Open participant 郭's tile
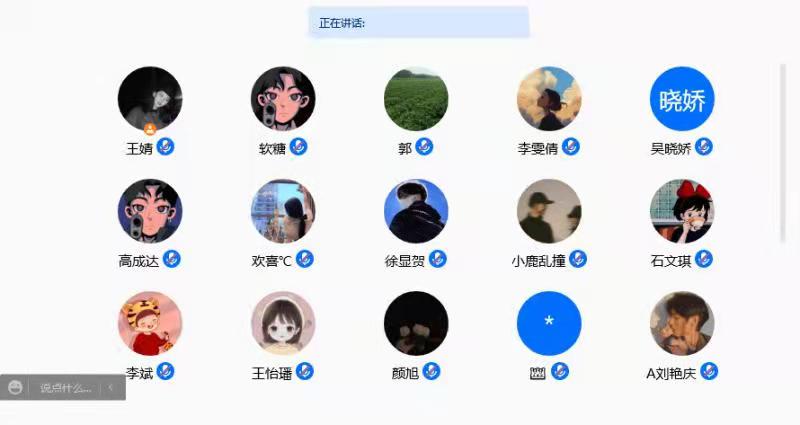Screen dimensions: 800x425 (416, 99)
